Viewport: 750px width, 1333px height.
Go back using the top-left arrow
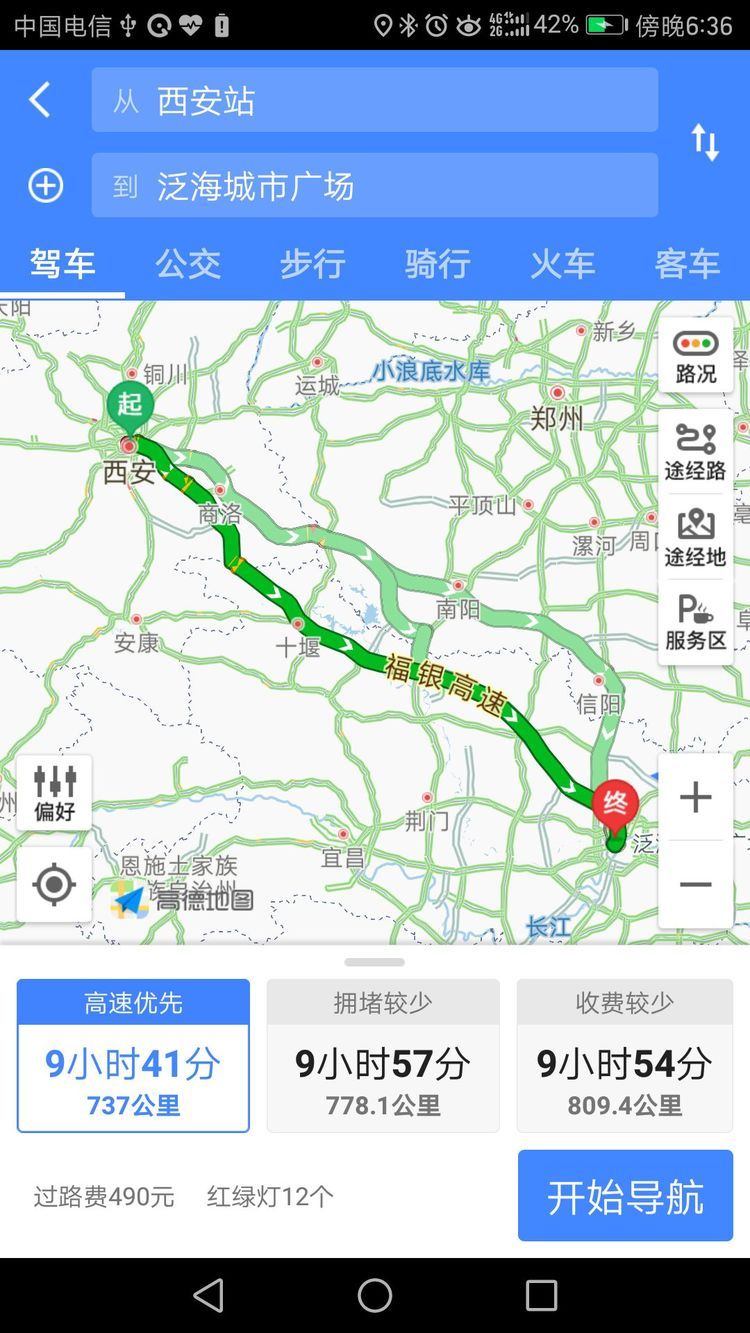(x=40, y=100)
